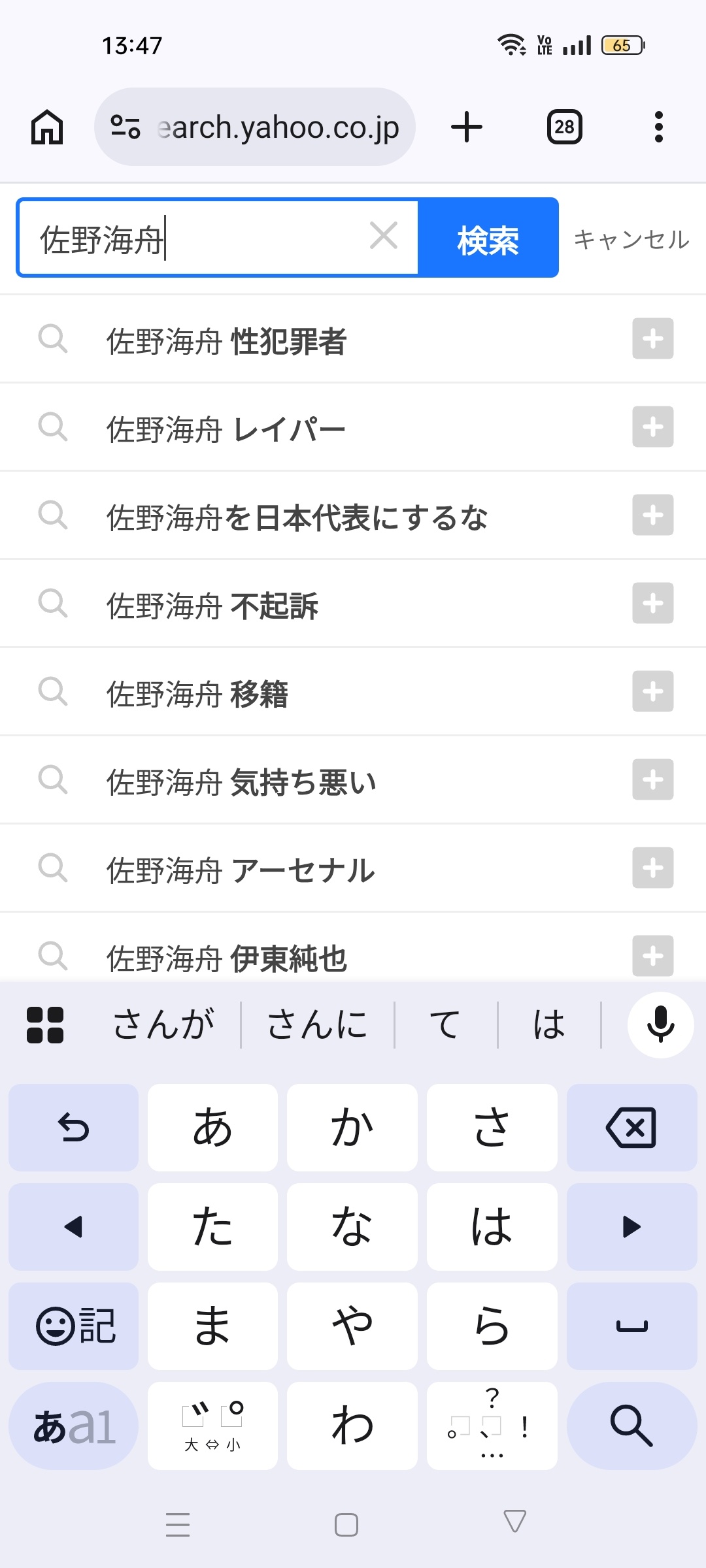Open a new tab with plus icon
This screenshot has height=1568, width=706.
point(467,127)
